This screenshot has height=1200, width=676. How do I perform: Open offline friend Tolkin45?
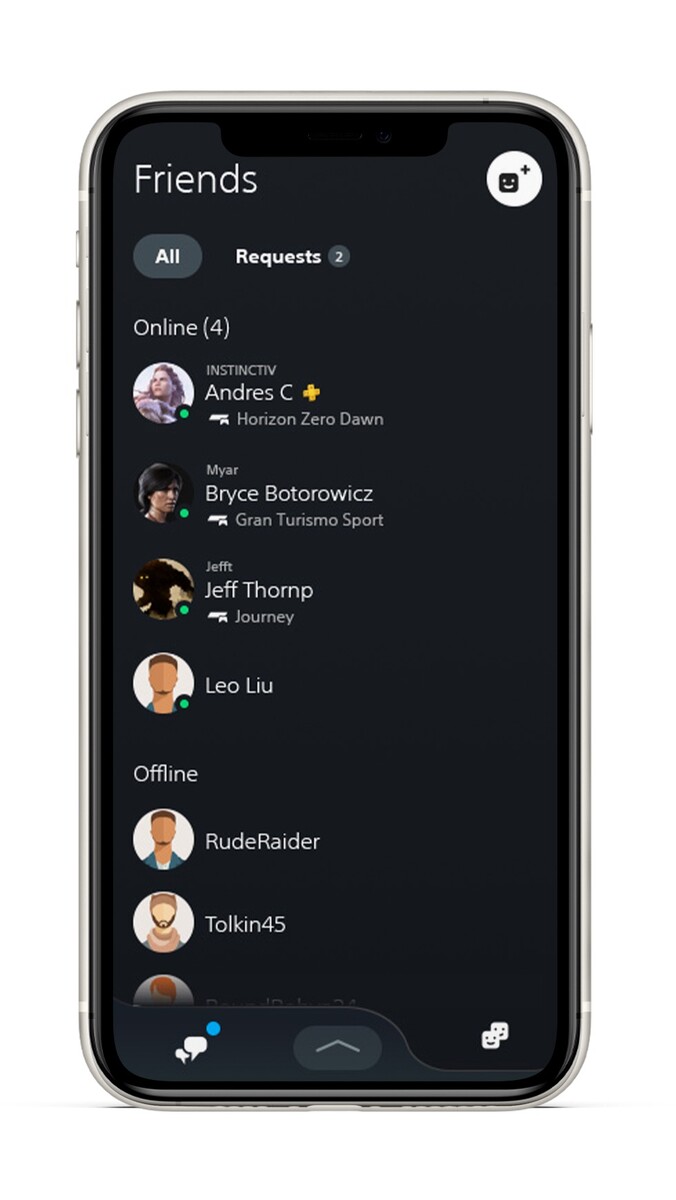[245, 924]
